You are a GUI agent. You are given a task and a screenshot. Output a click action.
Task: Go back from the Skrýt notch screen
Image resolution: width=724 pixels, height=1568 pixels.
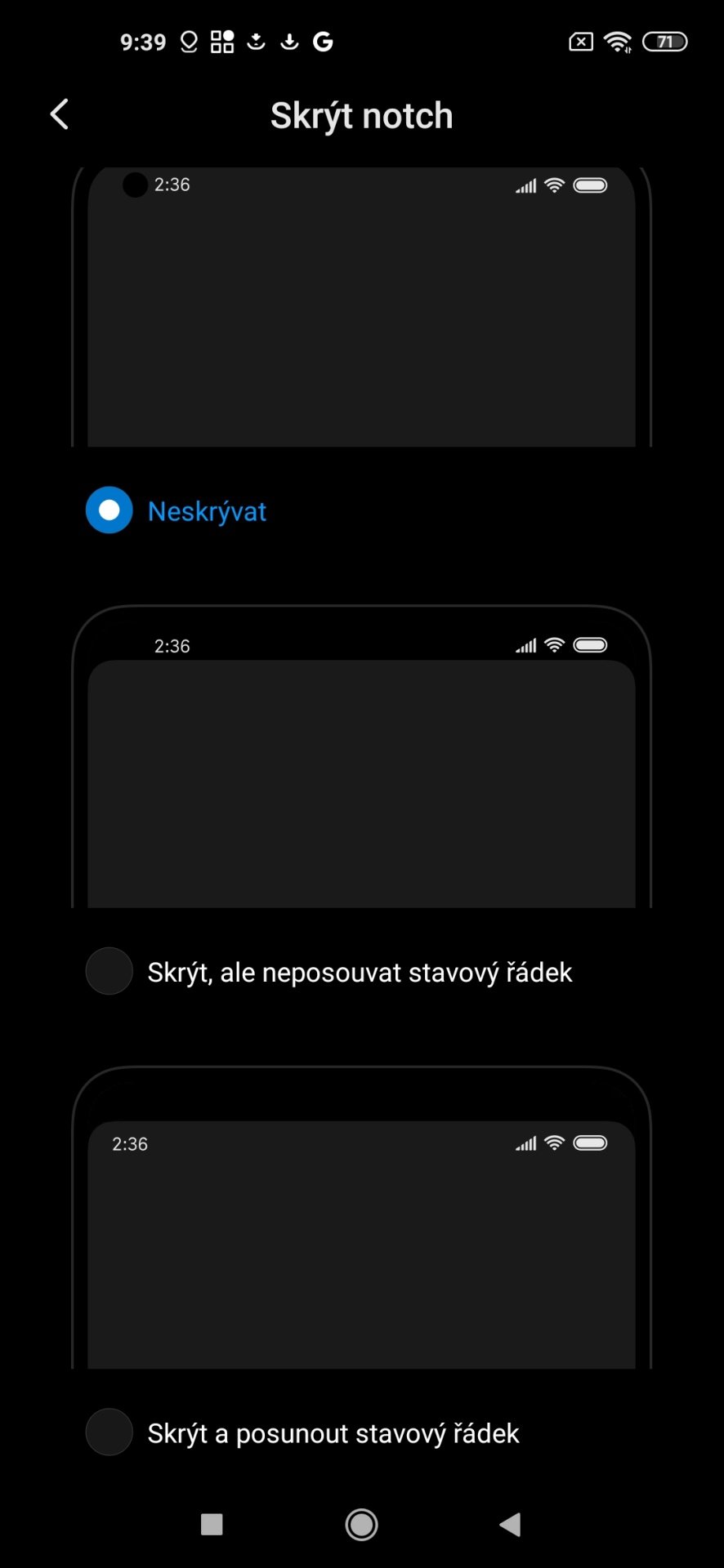coord(59,114)
